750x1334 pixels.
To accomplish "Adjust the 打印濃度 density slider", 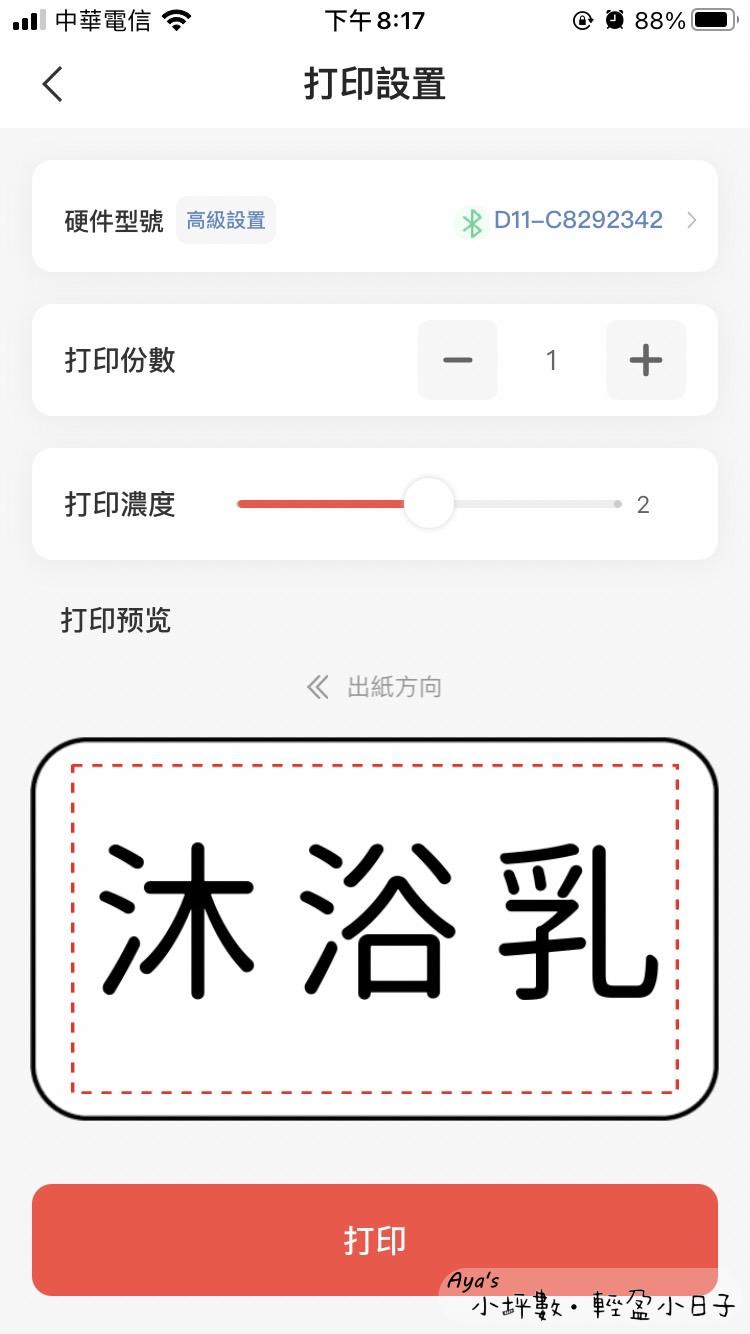I will (429, 504).
